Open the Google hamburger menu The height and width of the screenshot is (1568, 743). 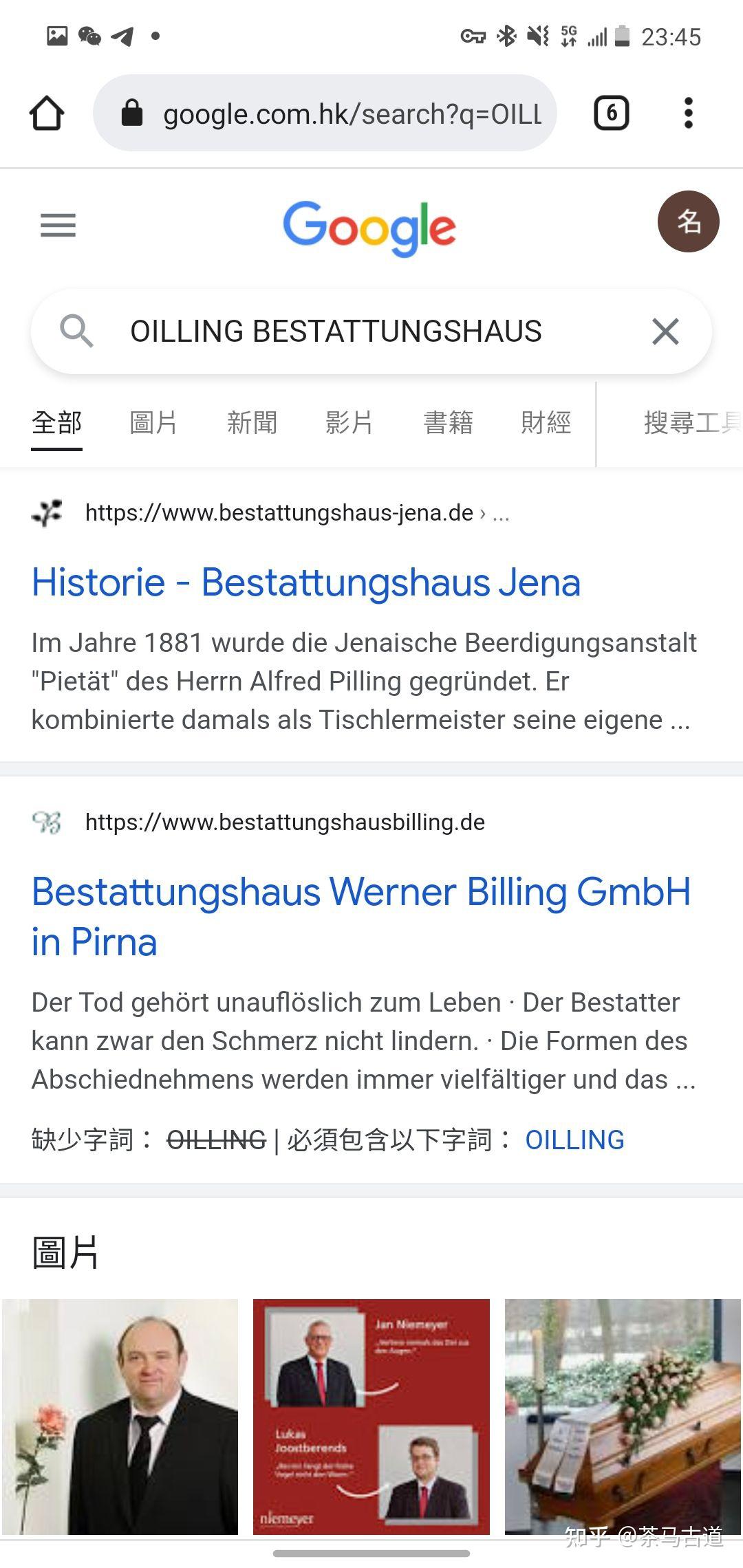[58, 225]
